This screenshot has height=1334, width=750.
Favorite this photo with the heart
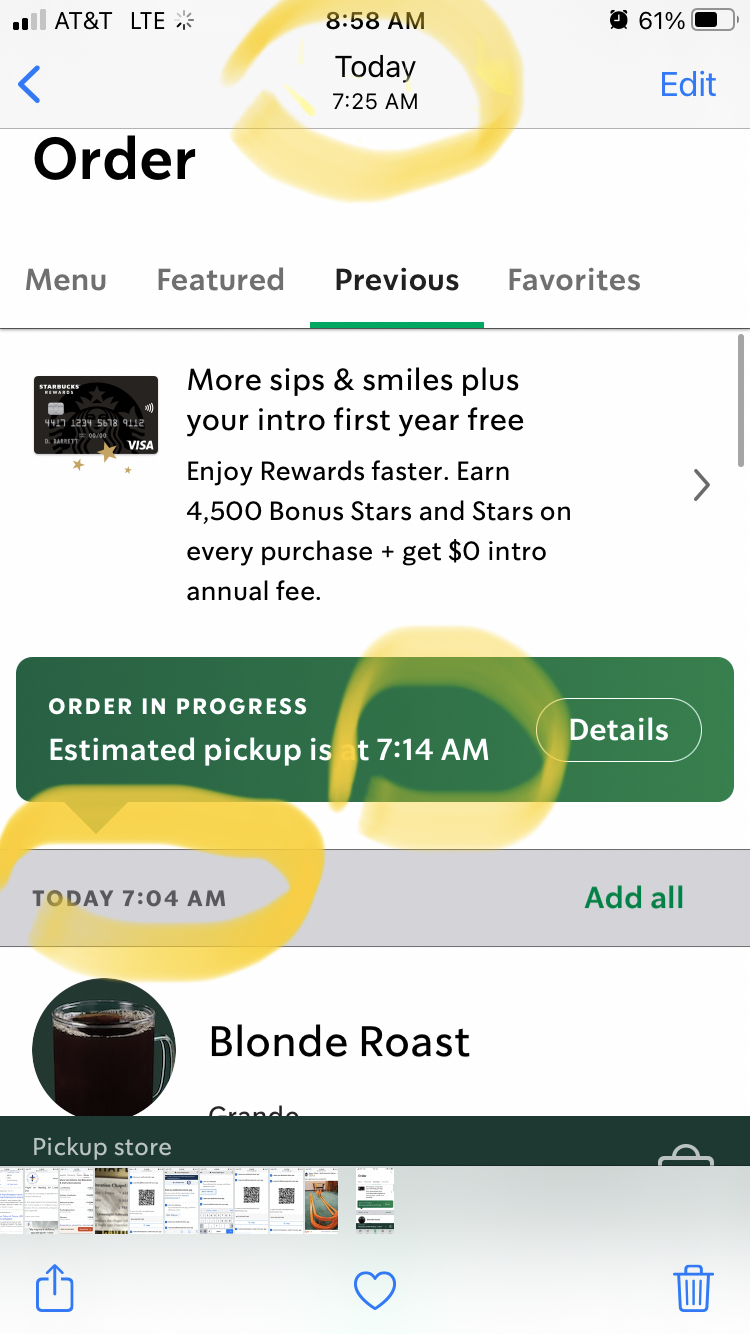pos(375,1290)
